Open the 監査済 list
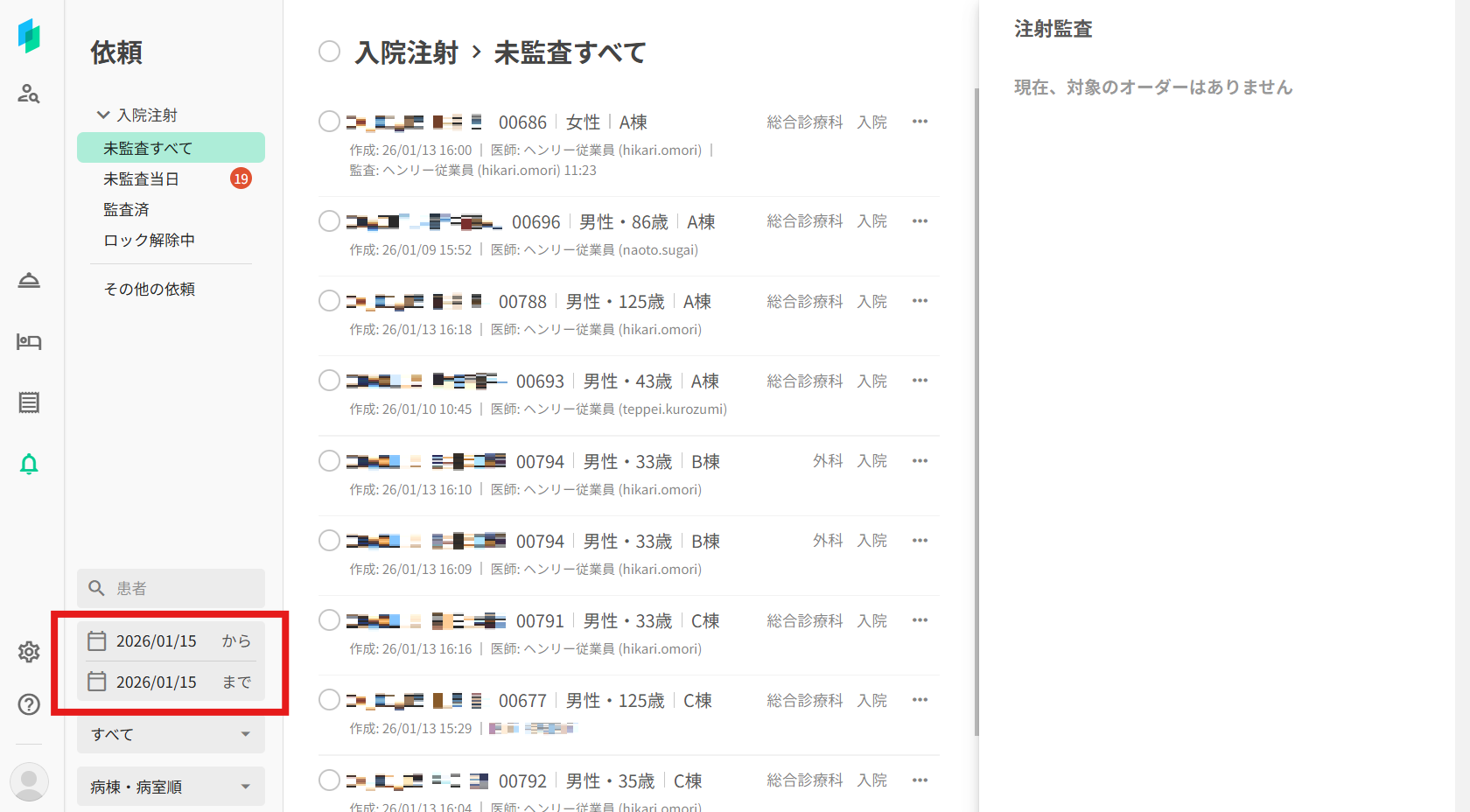Image resolution: width=1470 pixels, height=812 pixels. tap(126, 210)
